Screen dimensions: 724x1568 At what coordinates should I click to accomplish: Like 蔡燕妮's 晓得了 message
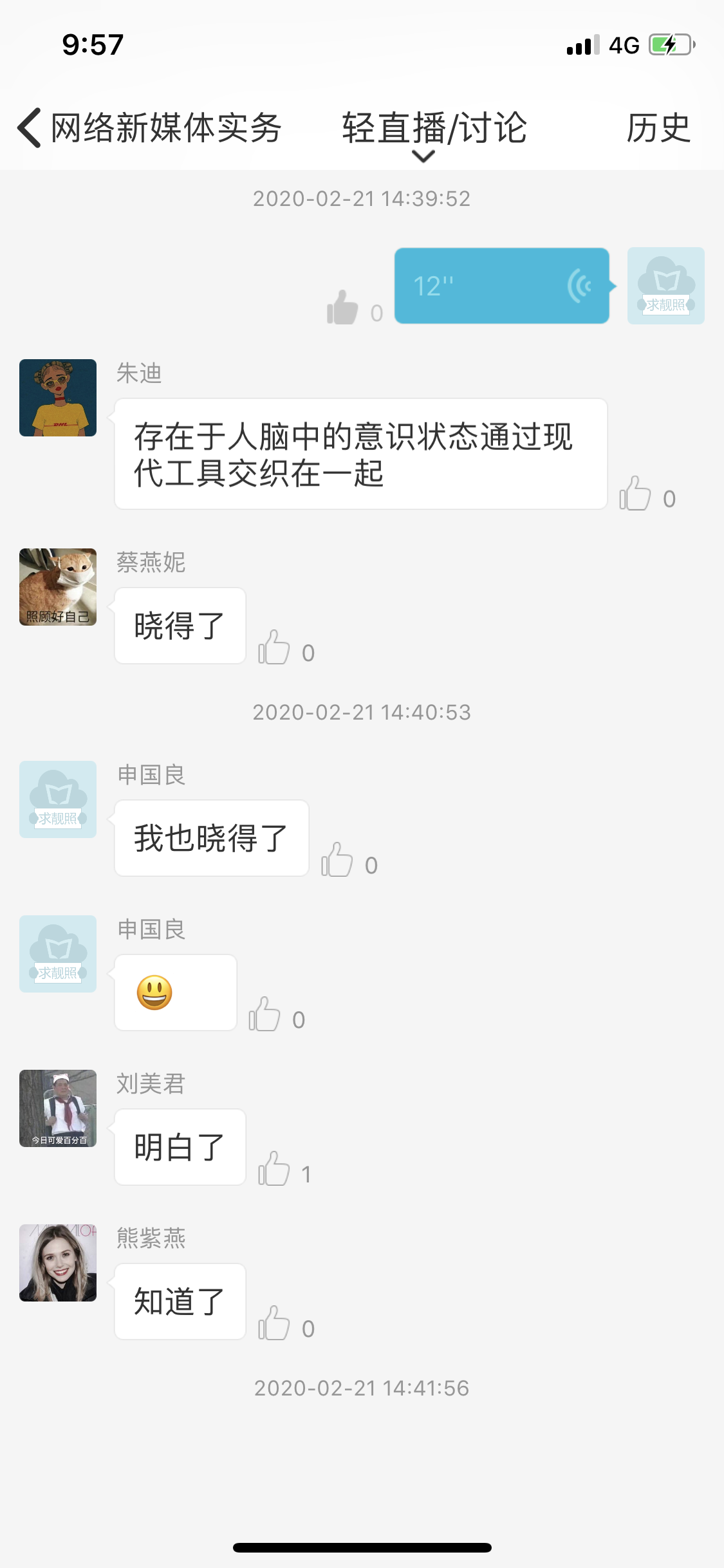click(x=274, y=648)
